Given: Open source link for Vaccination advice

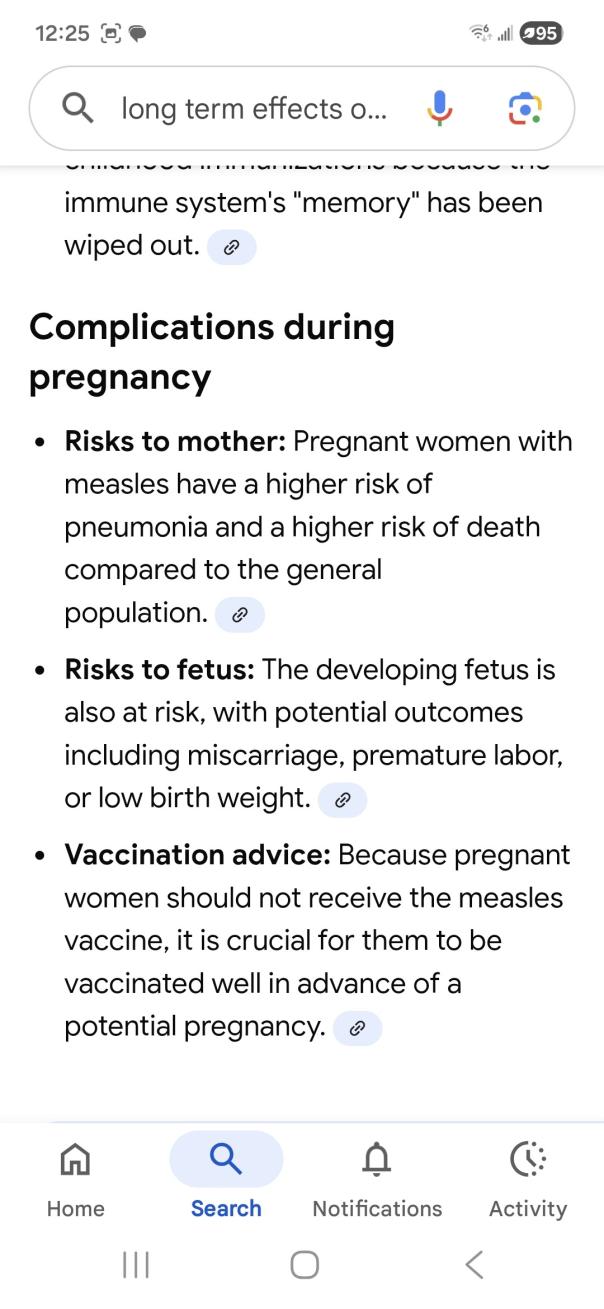Looking at the screenshot, I should [x=358, y=1029].
